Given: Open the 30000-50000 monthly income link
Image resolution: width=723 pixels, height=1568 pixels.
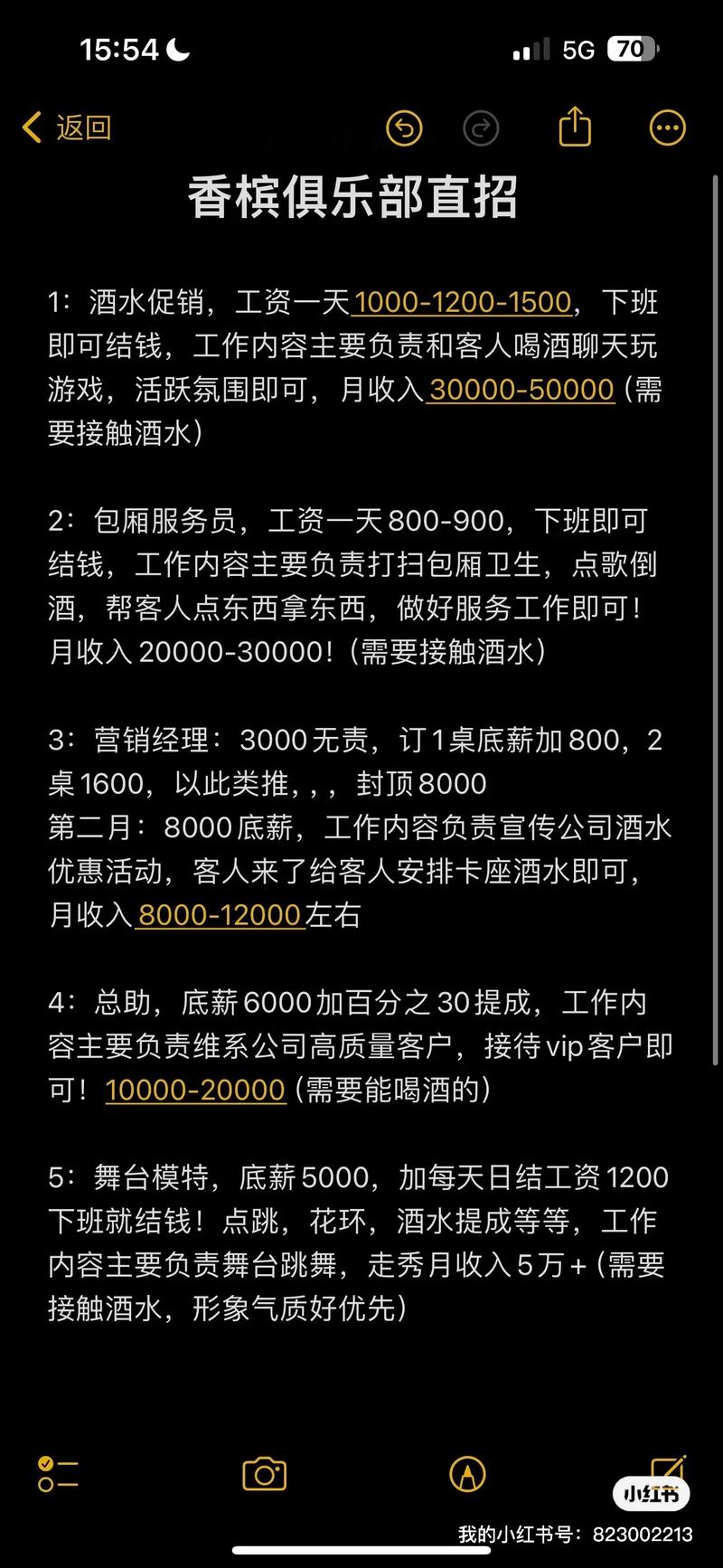Looking at the screenshot, I should tap(522, 389).
